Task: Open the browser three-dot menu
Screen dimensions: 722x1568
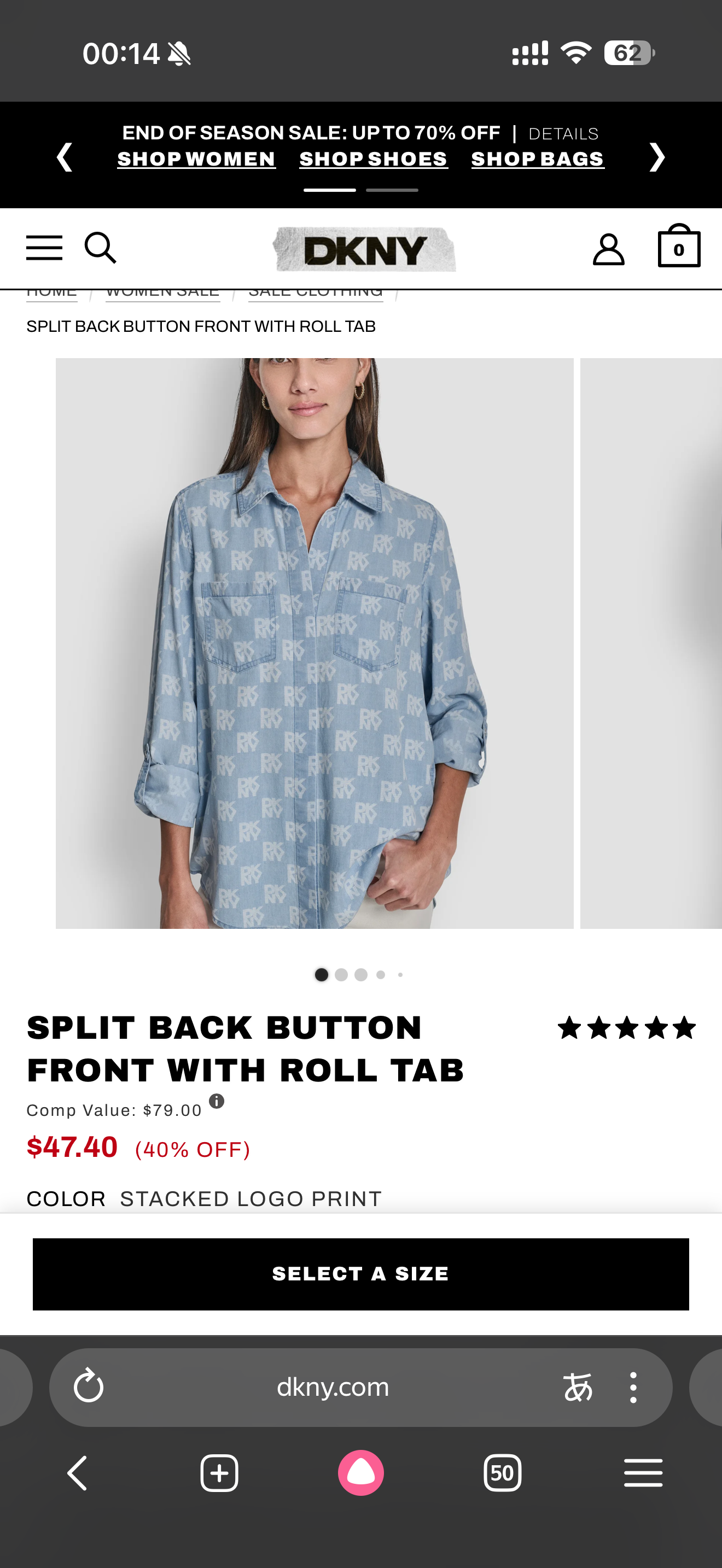Action: coord(633,1387)
